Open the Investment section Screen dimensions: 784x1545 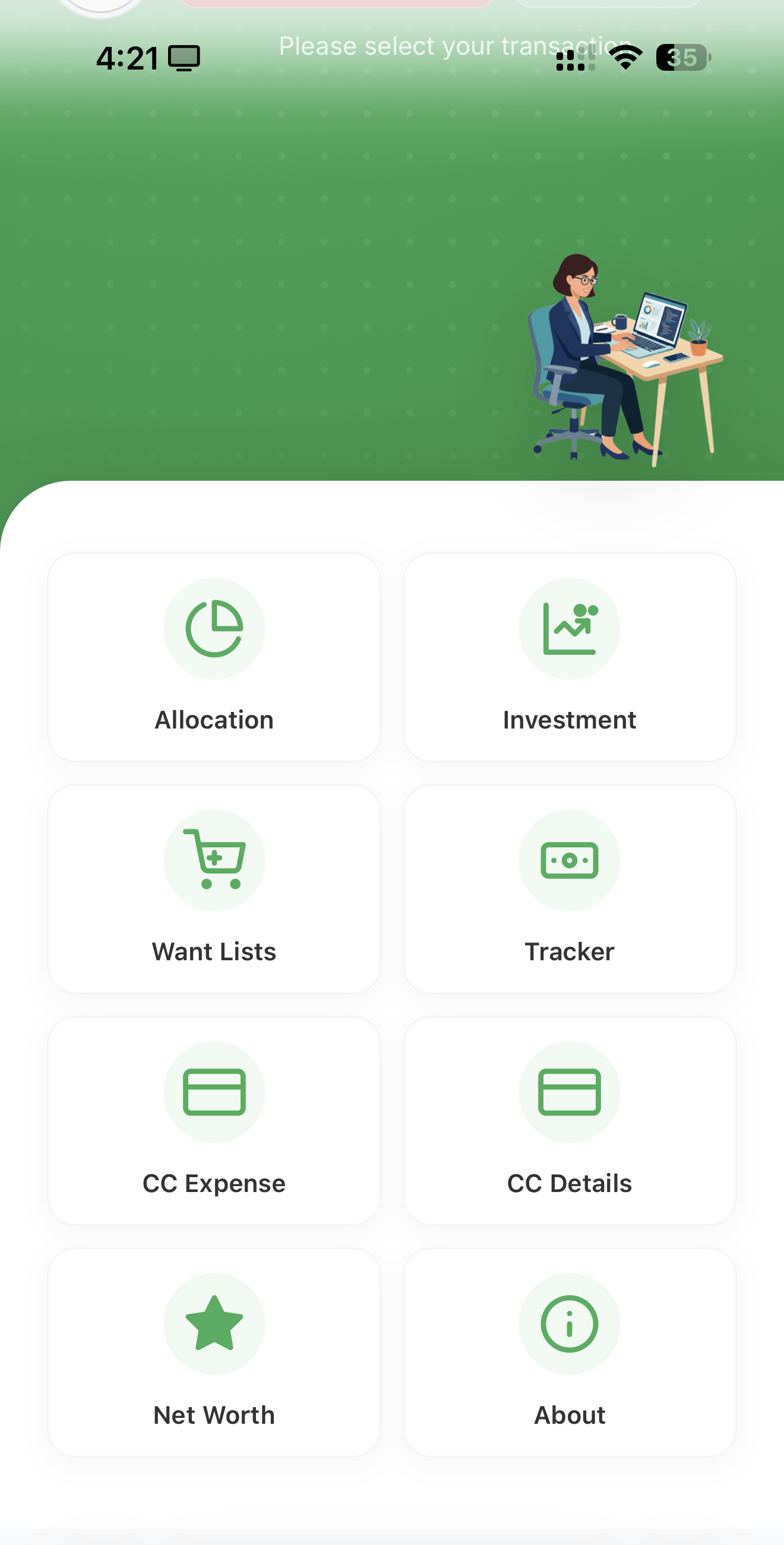[569, 657]
